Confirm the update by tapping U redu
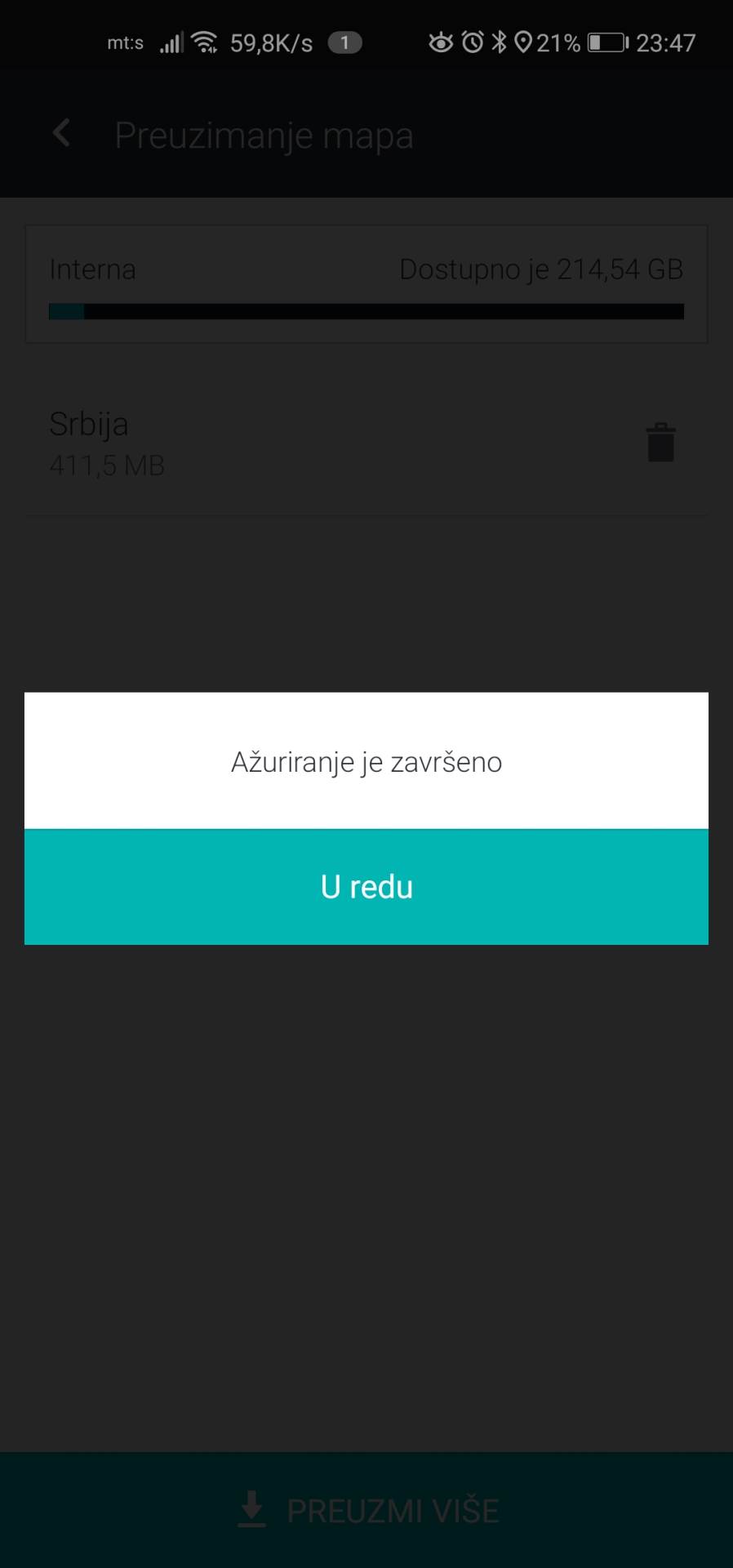 (x=366, y=887)
